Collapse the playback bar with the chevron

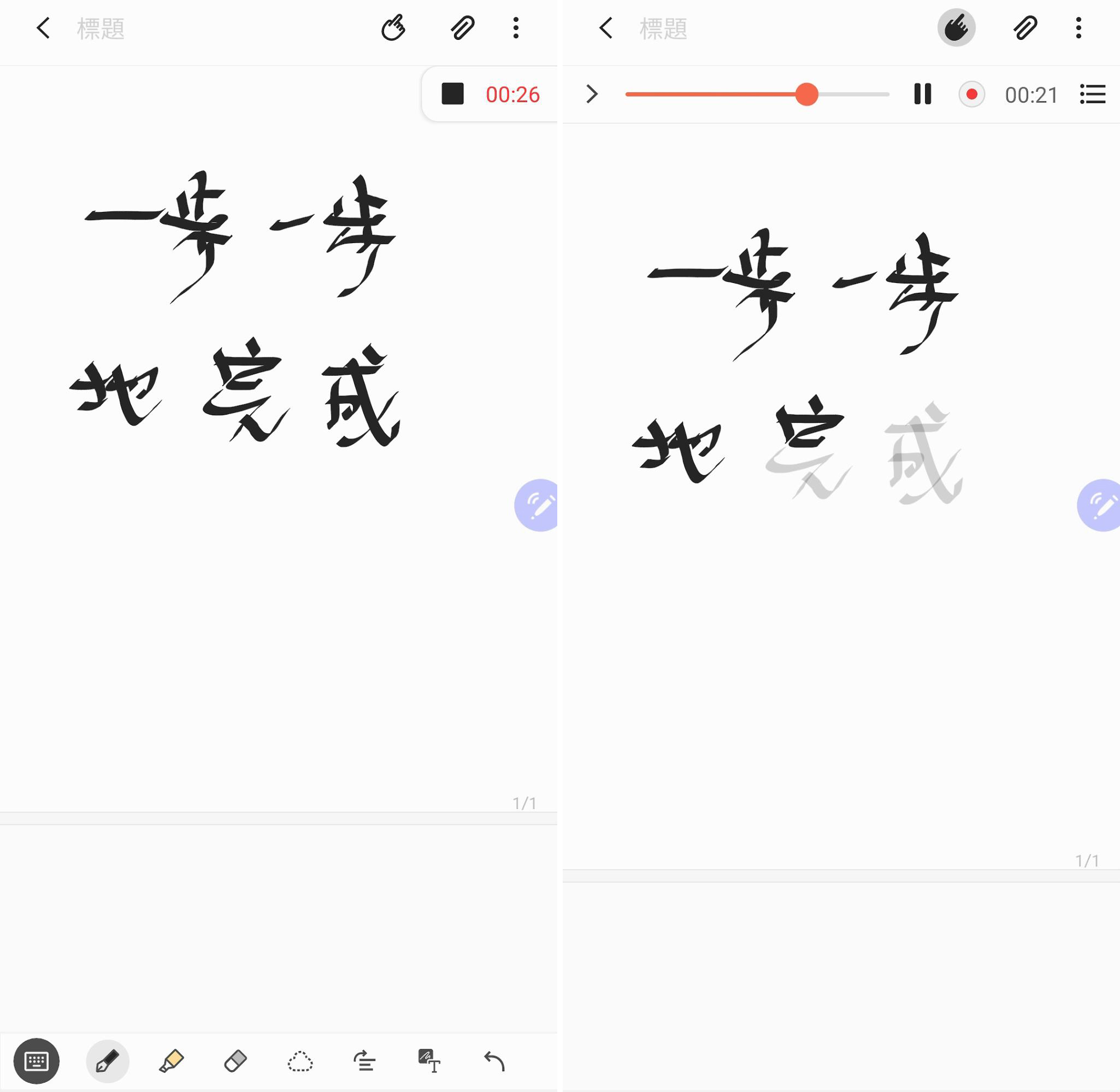pos(592,94)
